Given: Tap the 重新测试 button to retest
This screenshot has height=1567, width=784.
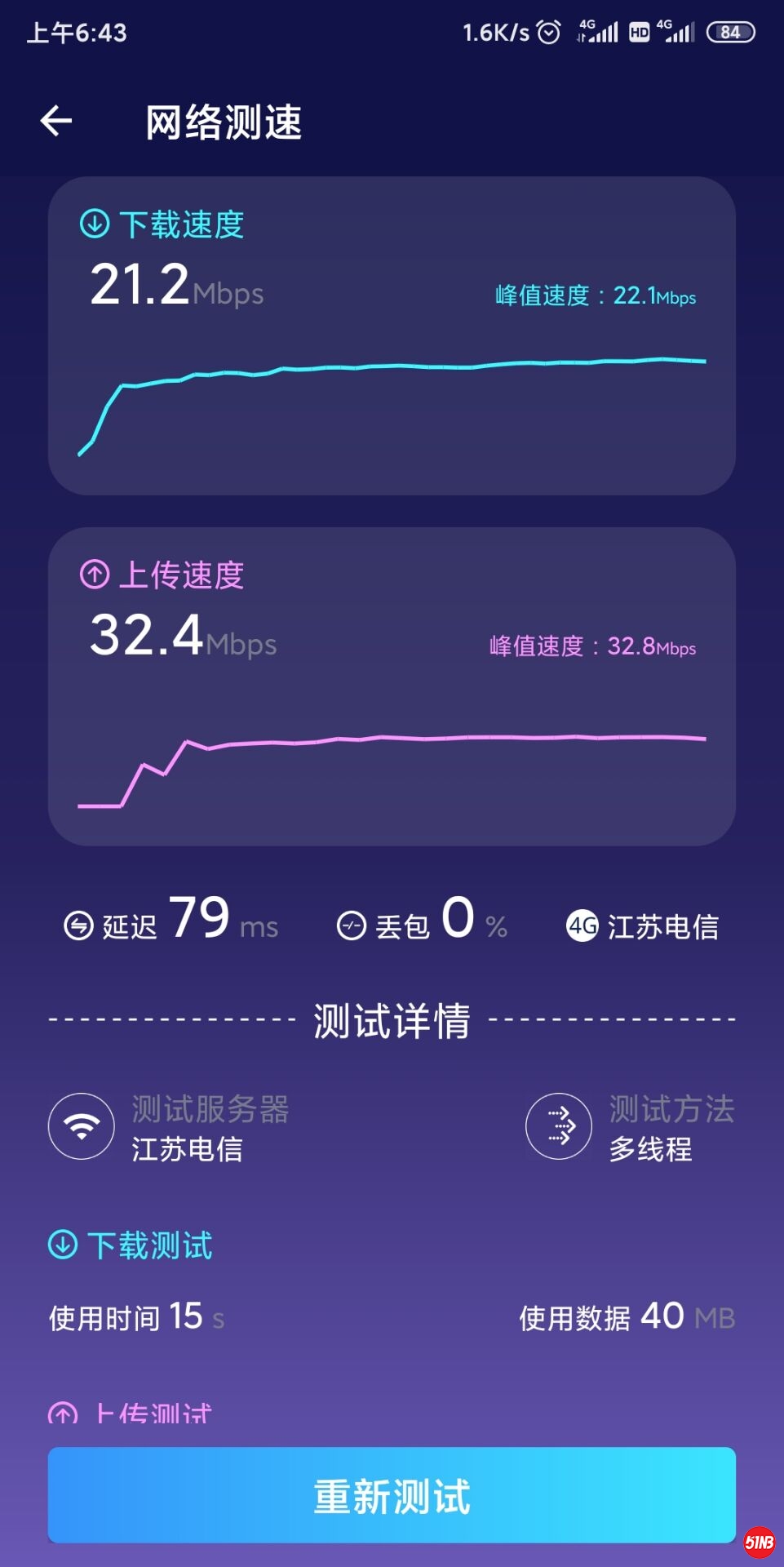Looking at the screenshot, I should pyautogui.click(x=392, y=1495).
